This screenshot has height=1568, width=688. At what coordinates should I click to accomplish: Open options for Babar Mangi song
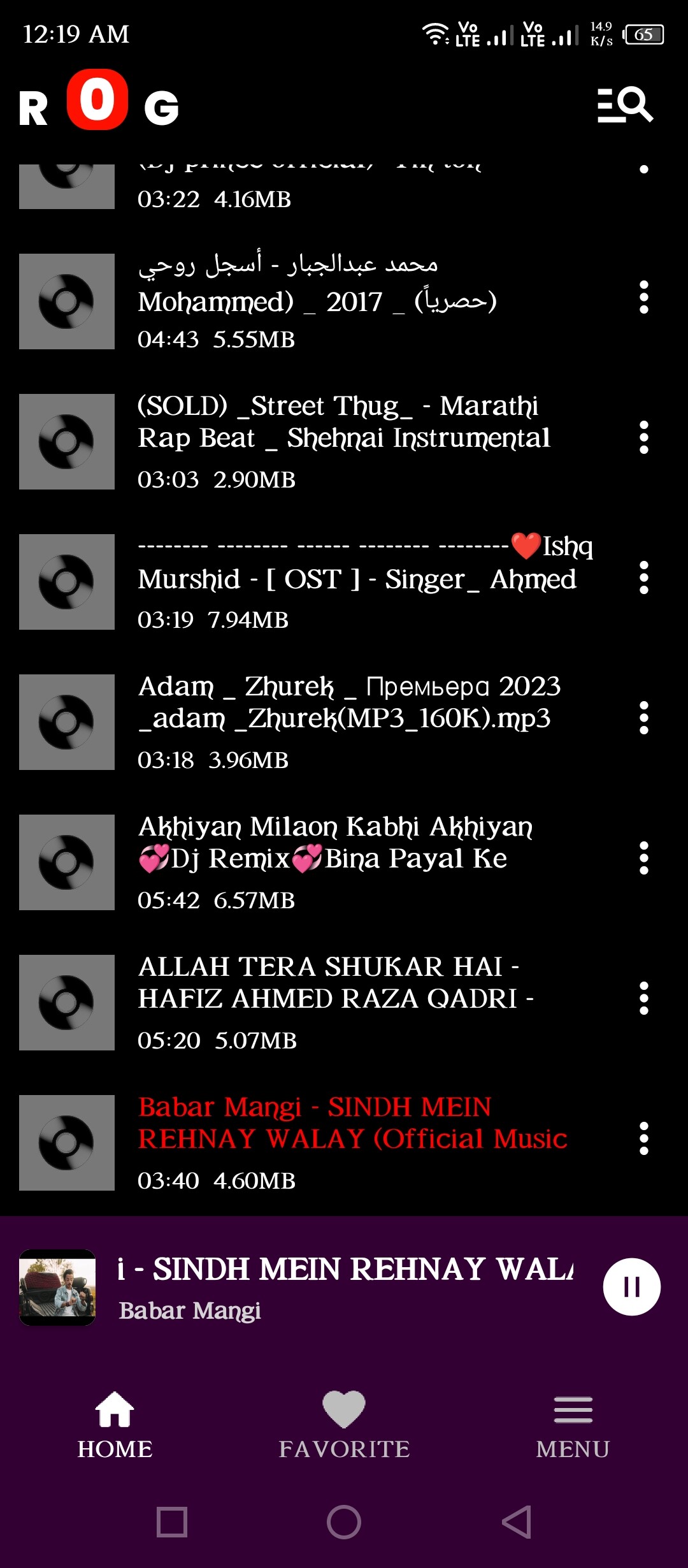[643, 1138]
